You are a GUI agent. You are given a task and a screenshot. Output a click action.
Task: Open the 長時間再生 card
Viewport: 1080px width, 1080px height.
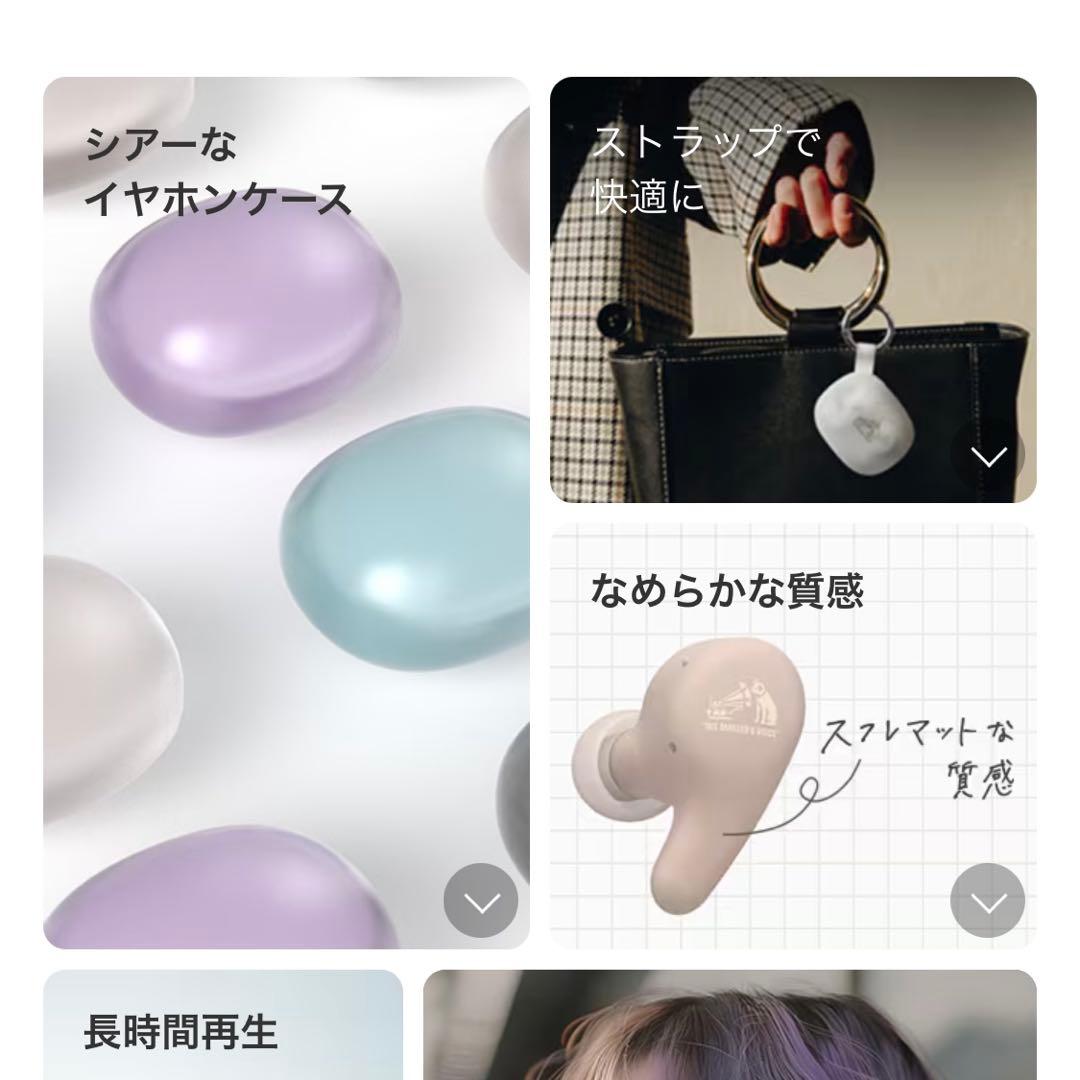(222, 1030)
